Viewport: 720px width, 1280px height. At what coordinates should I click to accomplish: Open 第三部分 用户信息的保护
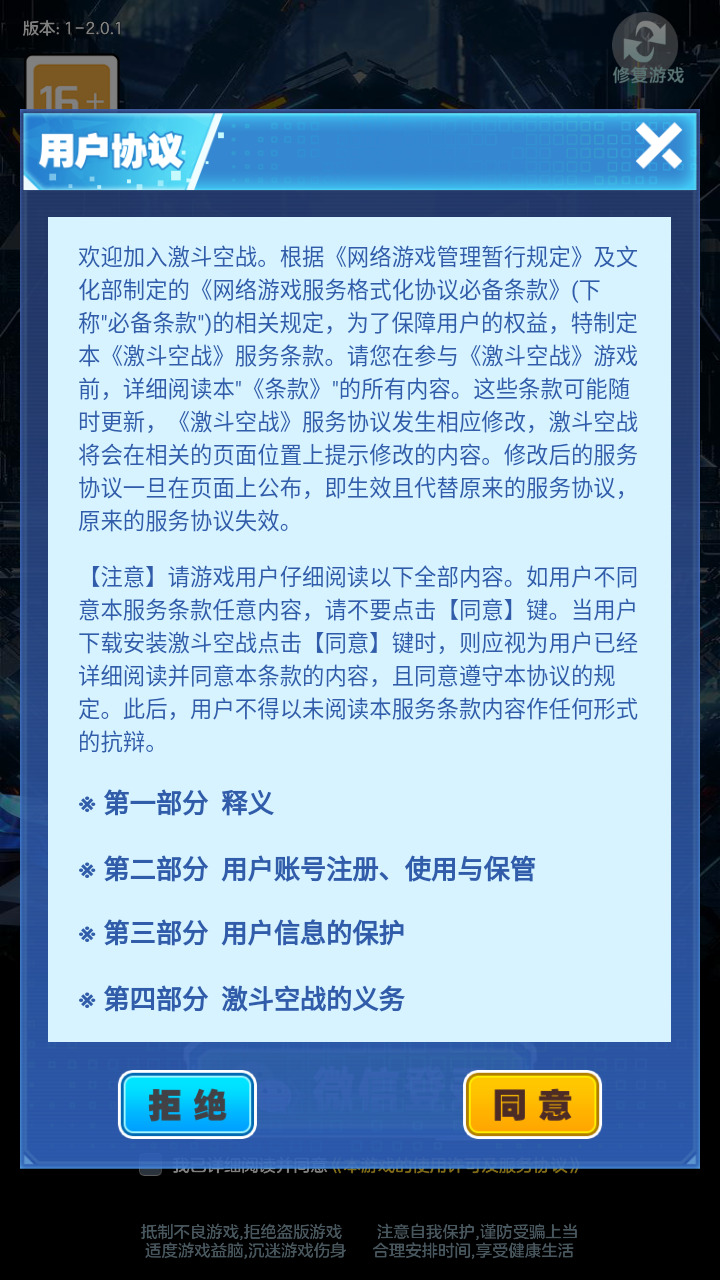pyautogui.click(x=243, y=934)
